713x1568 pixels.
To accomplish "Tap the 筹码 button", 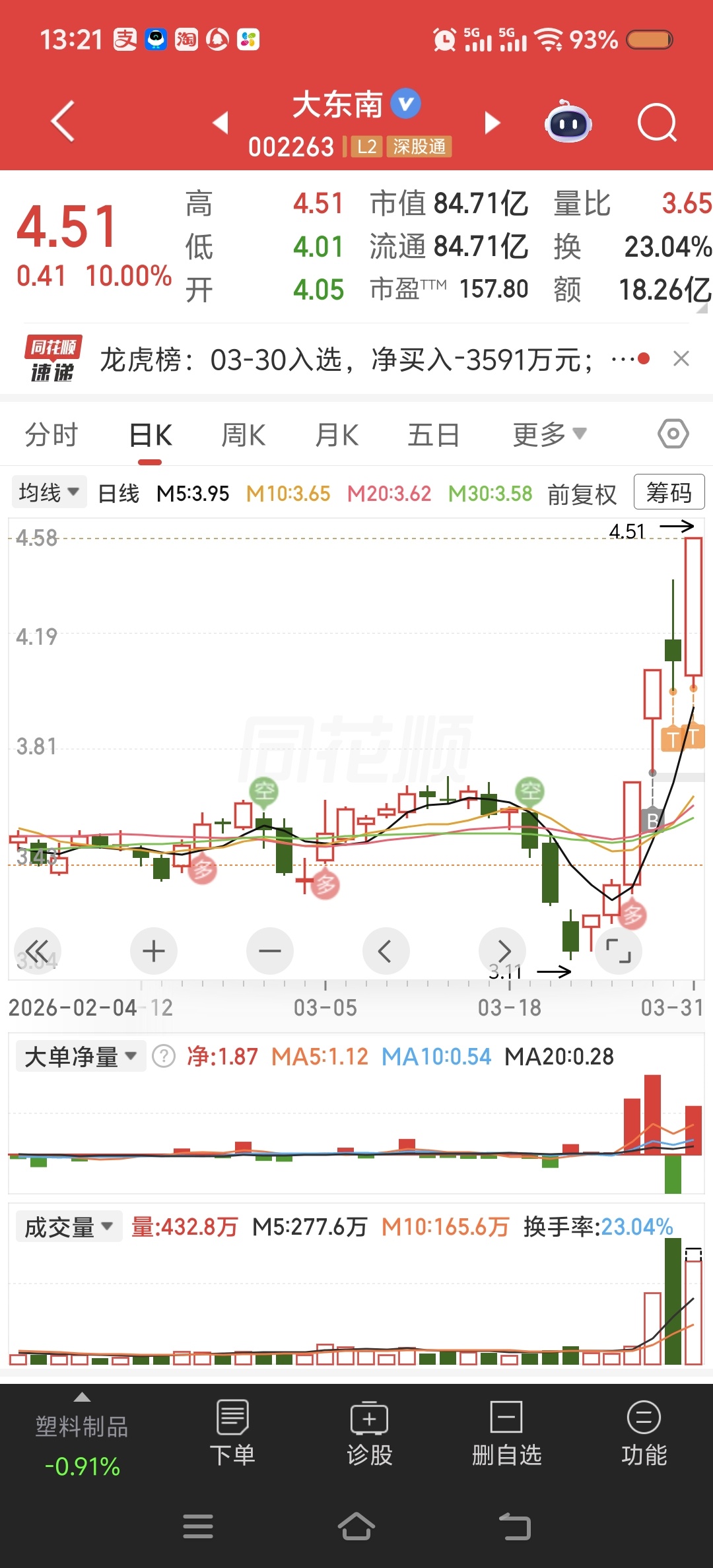I will tap(669, 492).
